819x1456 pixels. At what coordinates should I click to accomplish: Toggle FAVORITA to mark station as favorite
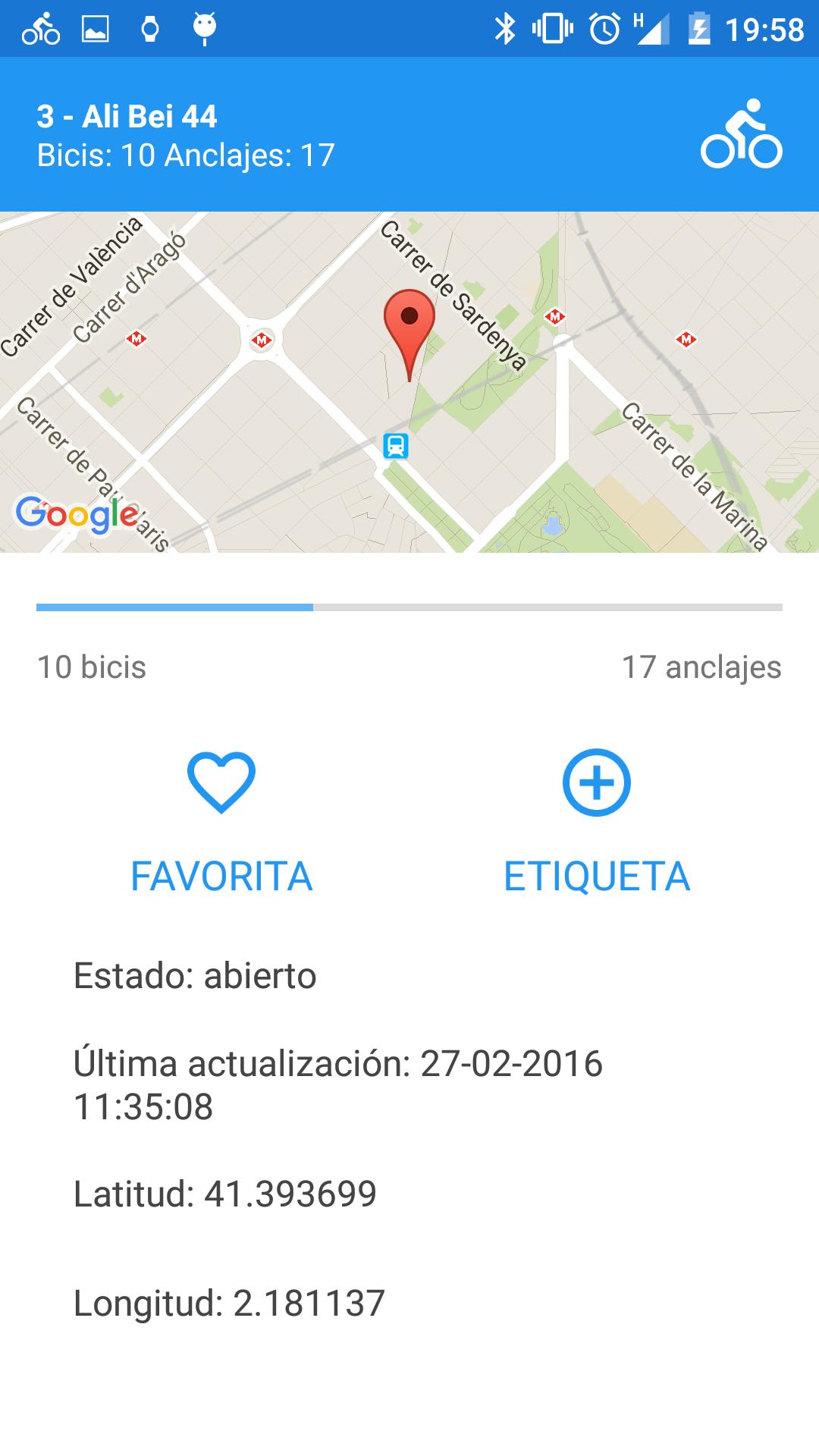tap(221, 877)
